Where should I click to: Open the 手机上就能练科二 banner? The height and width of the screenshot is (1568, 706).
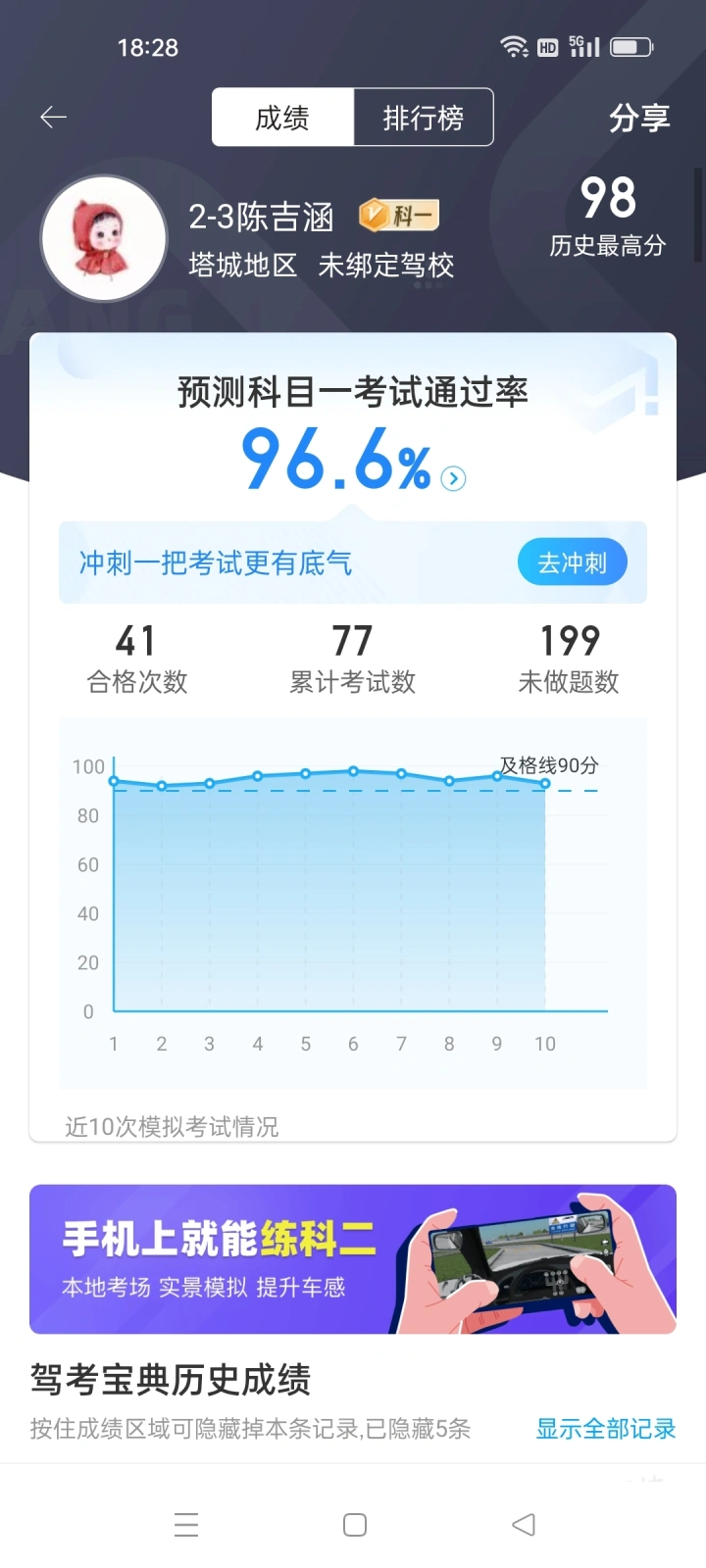353,1259
